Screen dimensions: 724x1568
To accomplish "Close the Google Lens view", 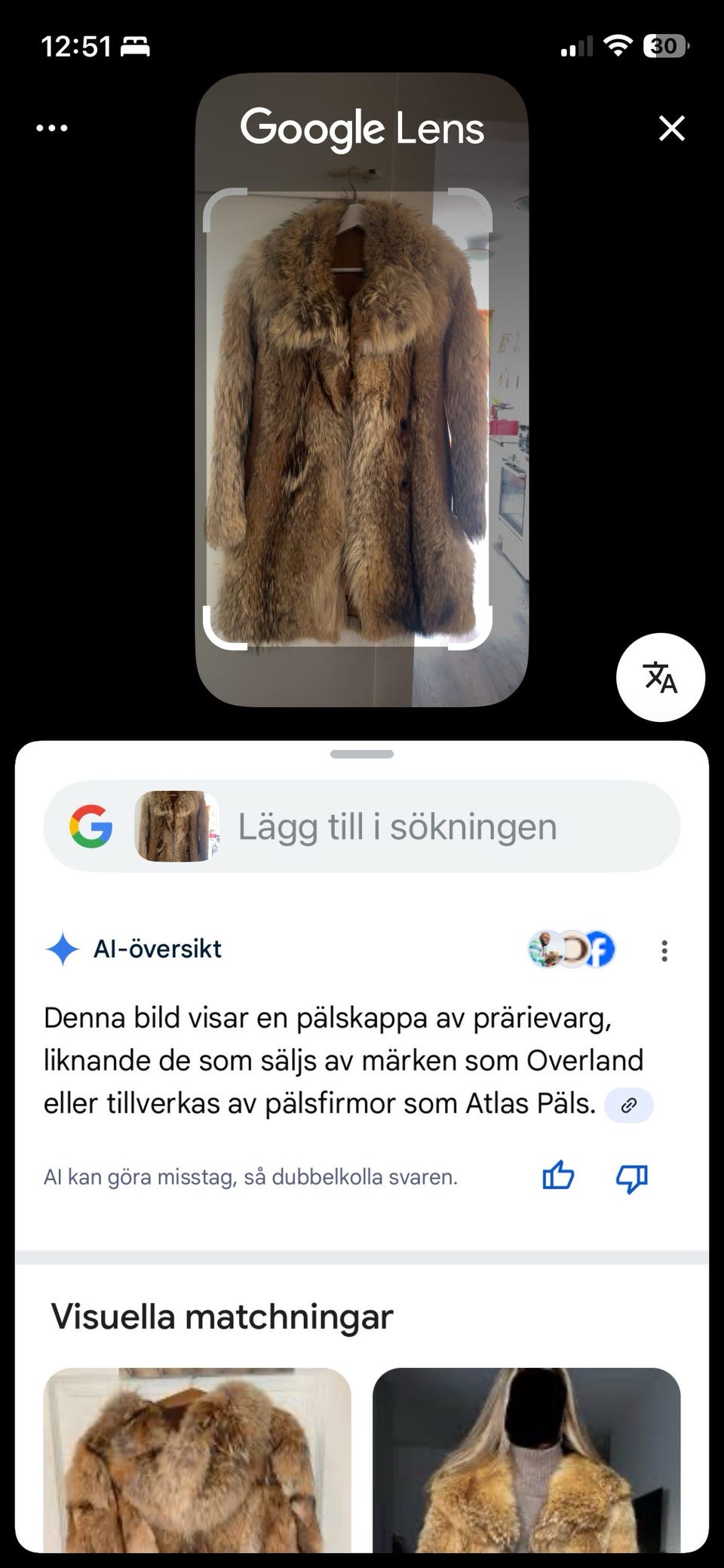I will point(673,128).
